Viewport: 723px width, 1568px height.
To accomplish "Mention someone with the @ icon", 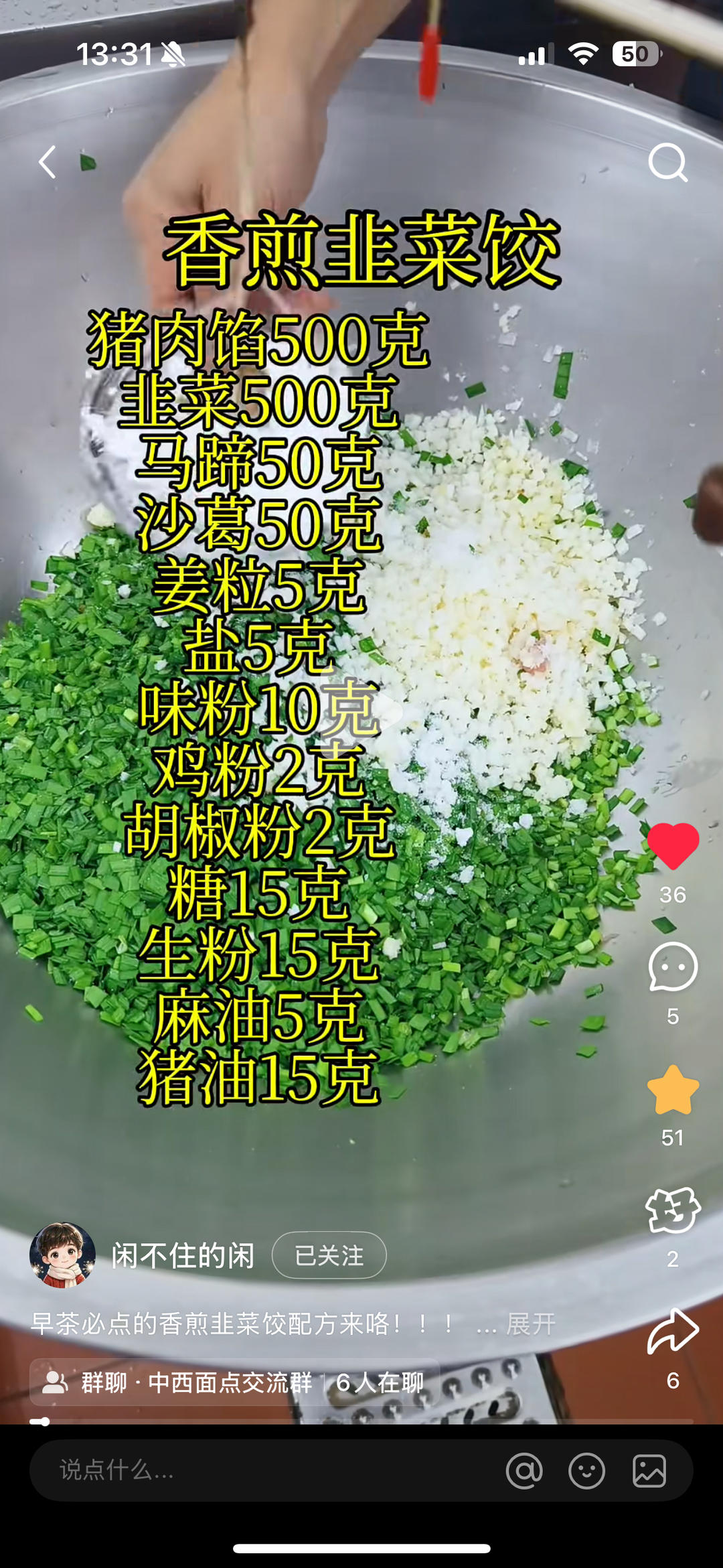I will tap(524, 1471).
